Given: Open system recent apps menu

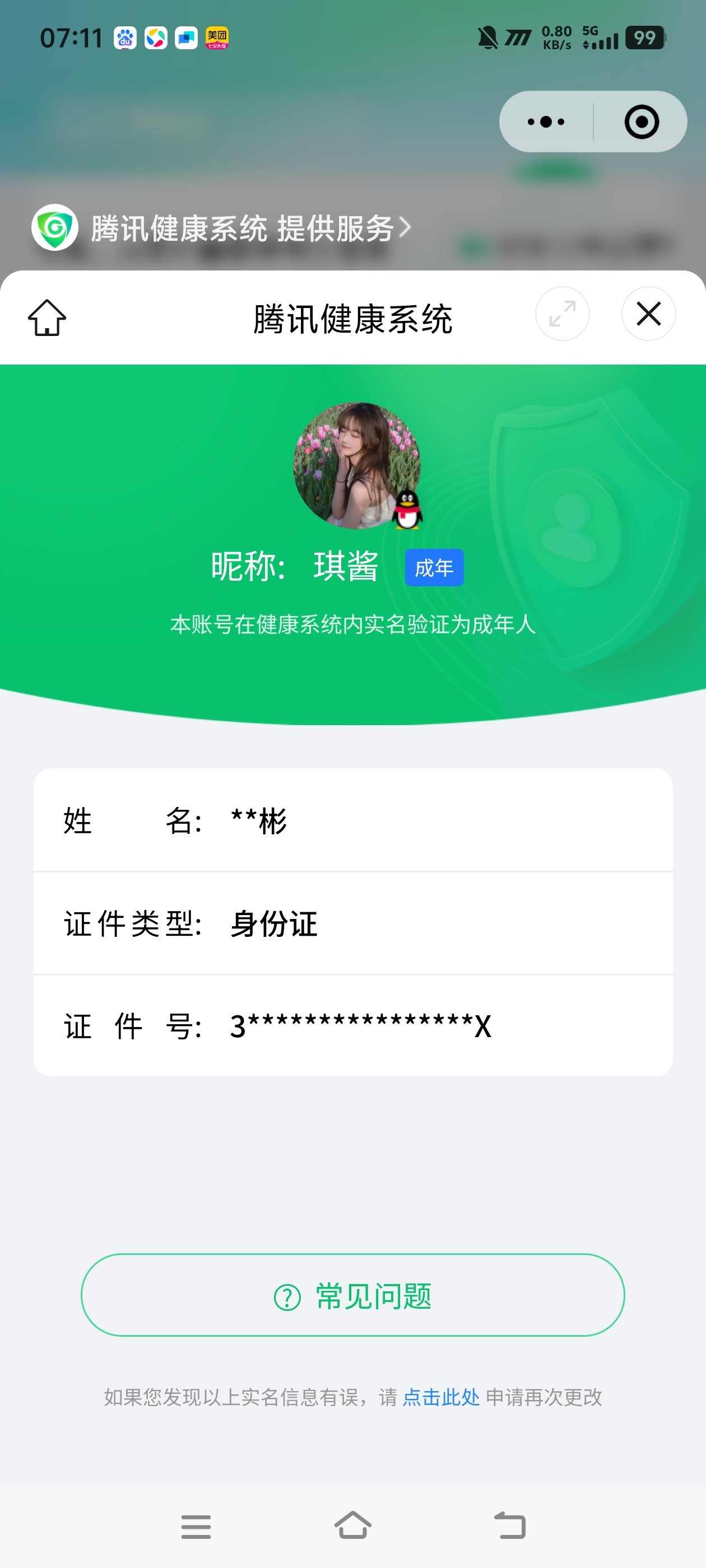Looking at the screenshot, I should tap(196, 1527).
